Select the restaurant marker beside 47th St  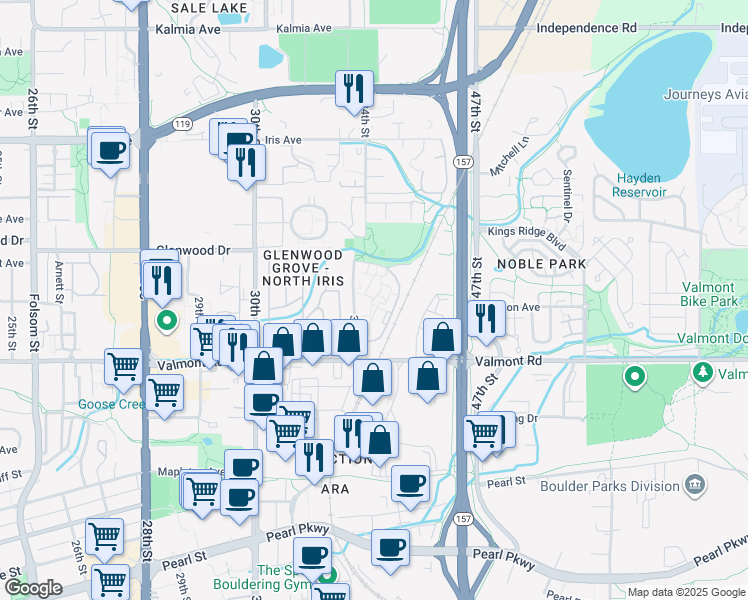coord(486,322)
